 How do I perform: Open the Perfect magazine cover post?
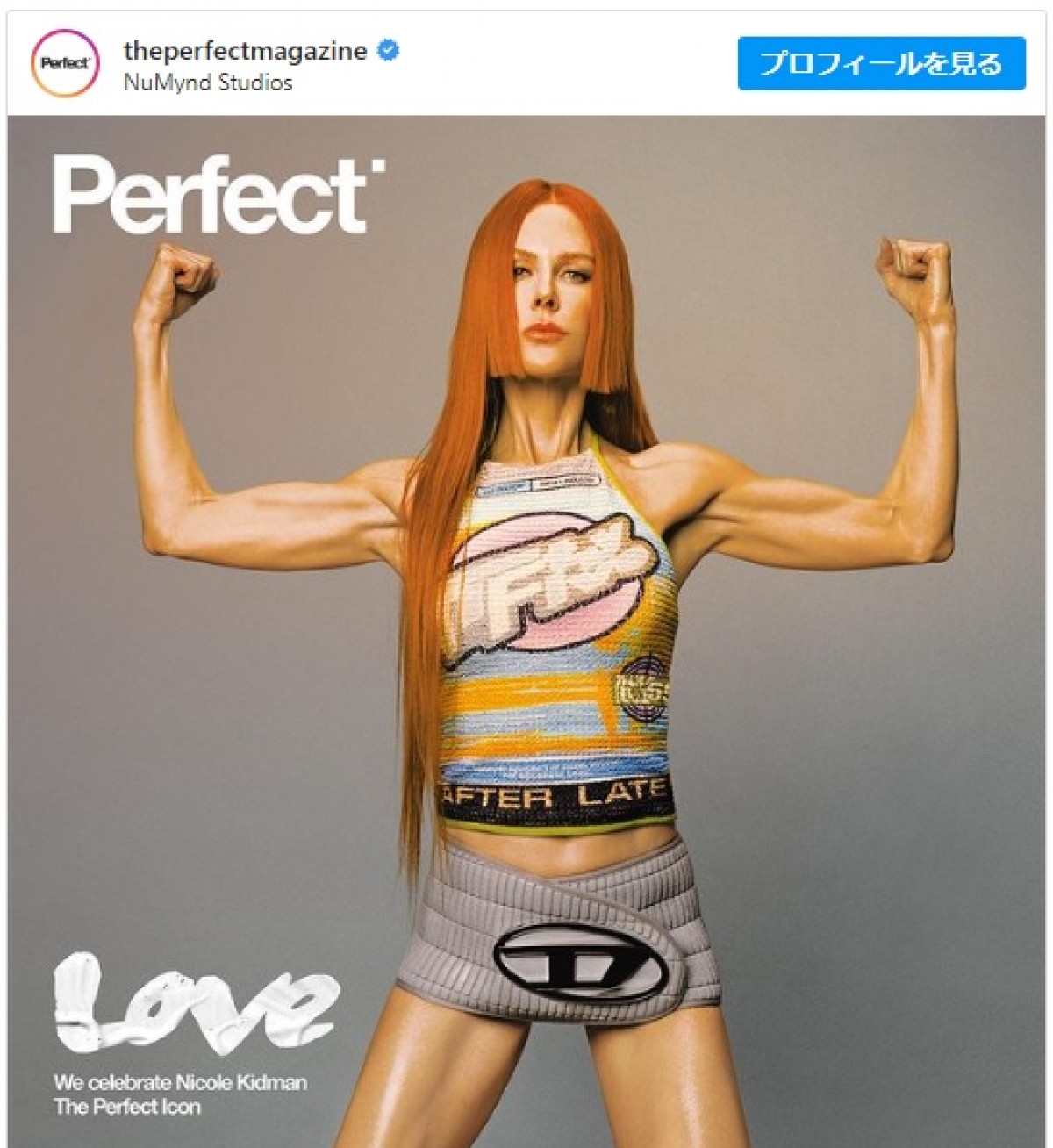pyautogui.click(x=526, y=632)
